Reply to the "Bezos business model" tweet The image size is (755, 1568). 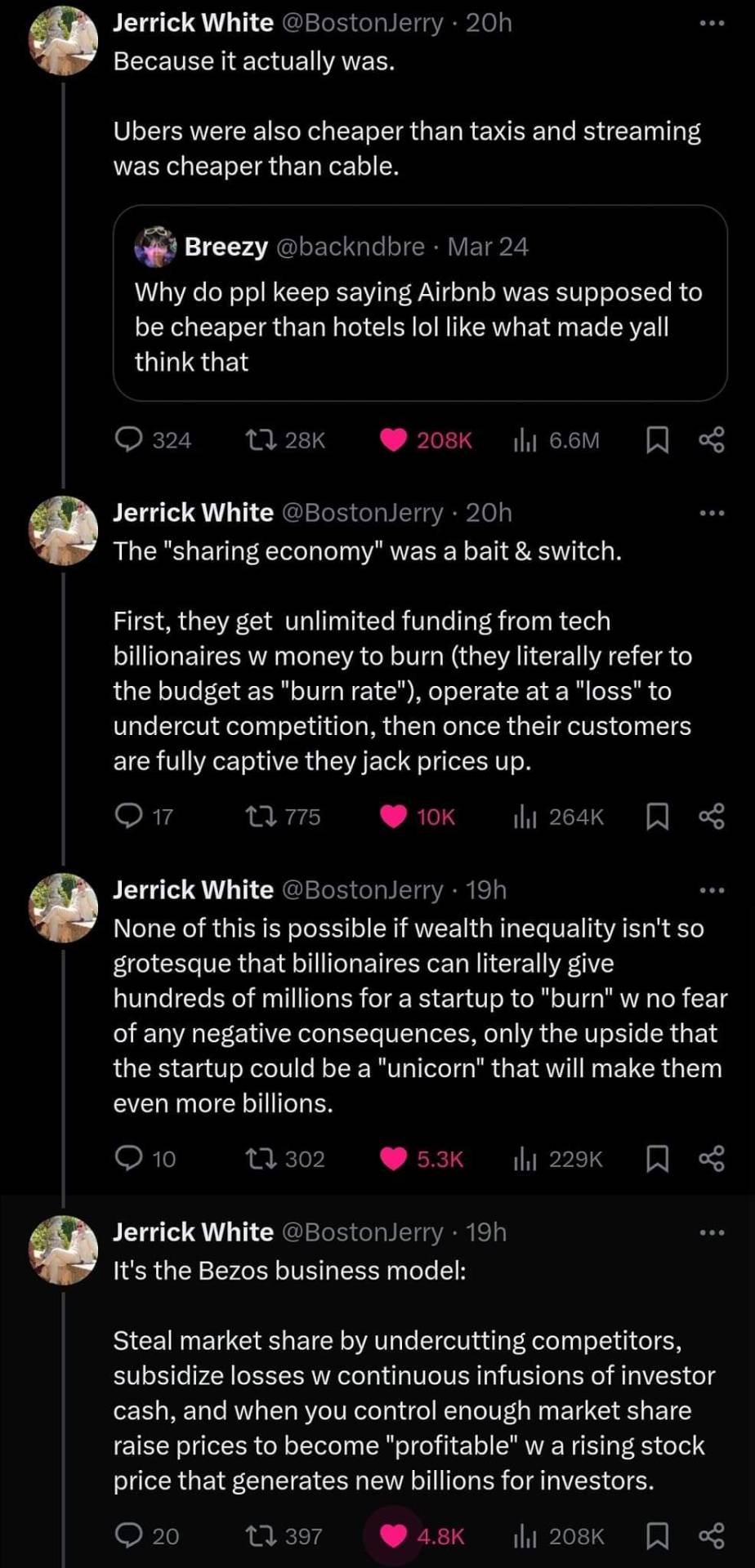click(129, 1536)
